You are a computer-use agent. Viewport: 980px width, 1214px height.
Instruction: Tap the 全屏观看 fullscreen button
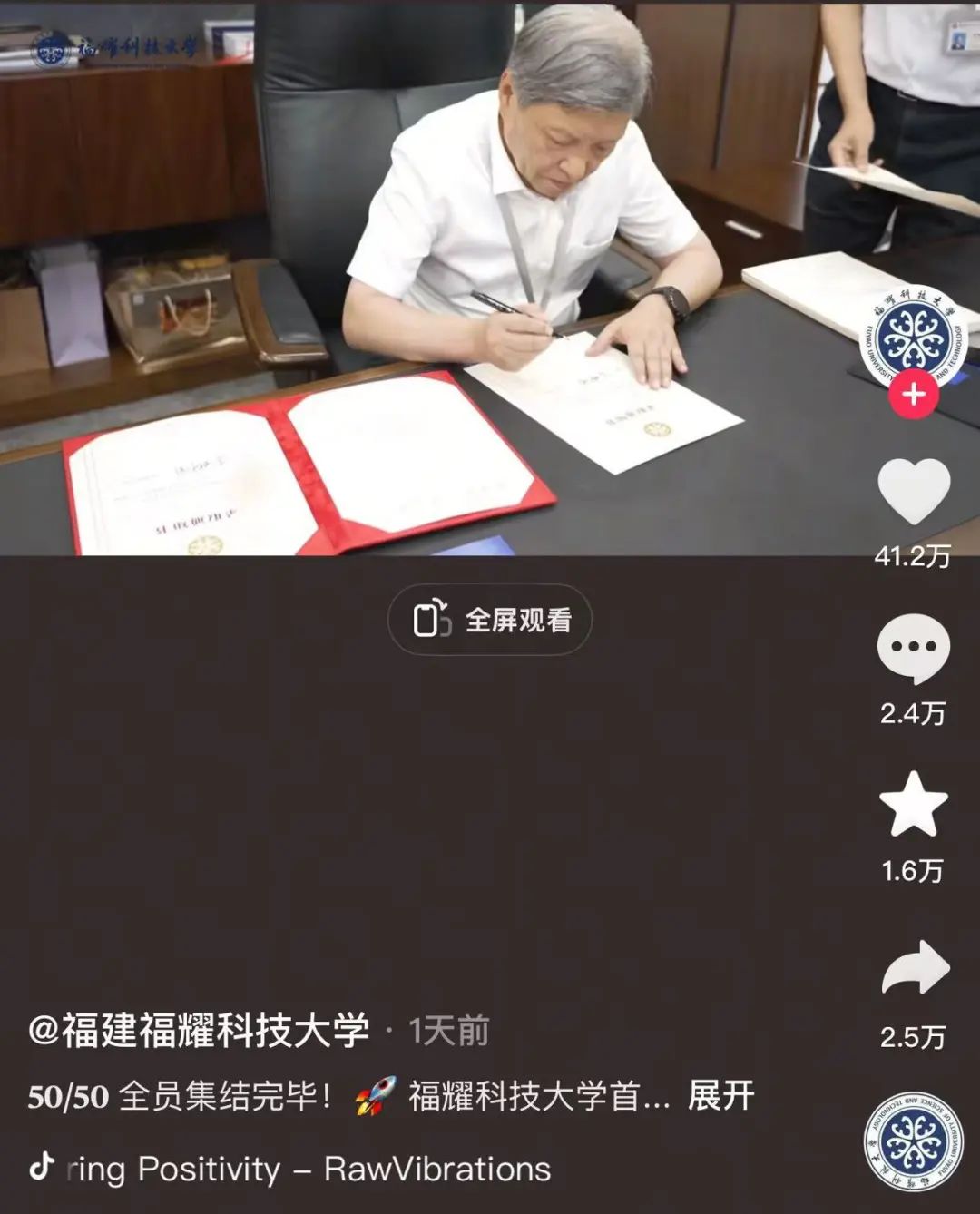[x=490, y=620]
